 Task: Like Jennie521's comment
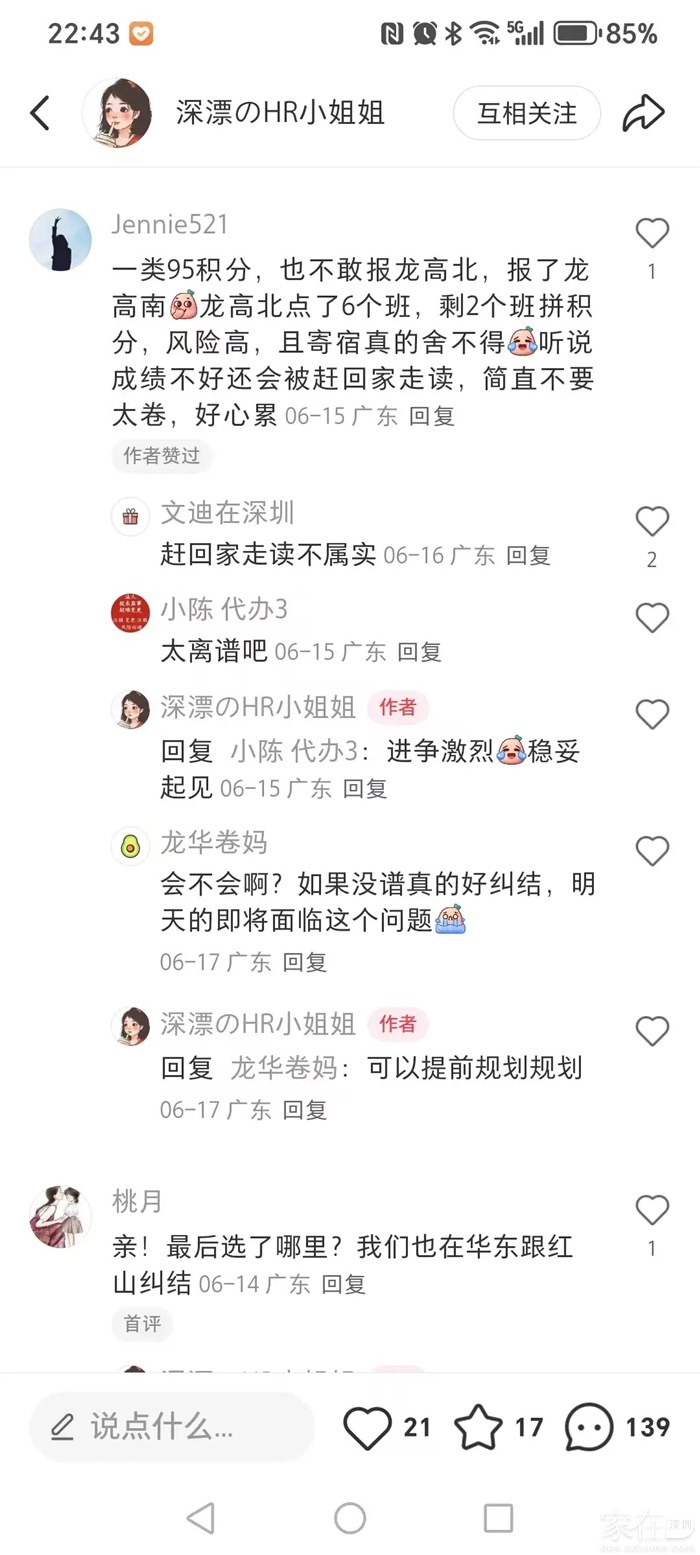(652, 234)
